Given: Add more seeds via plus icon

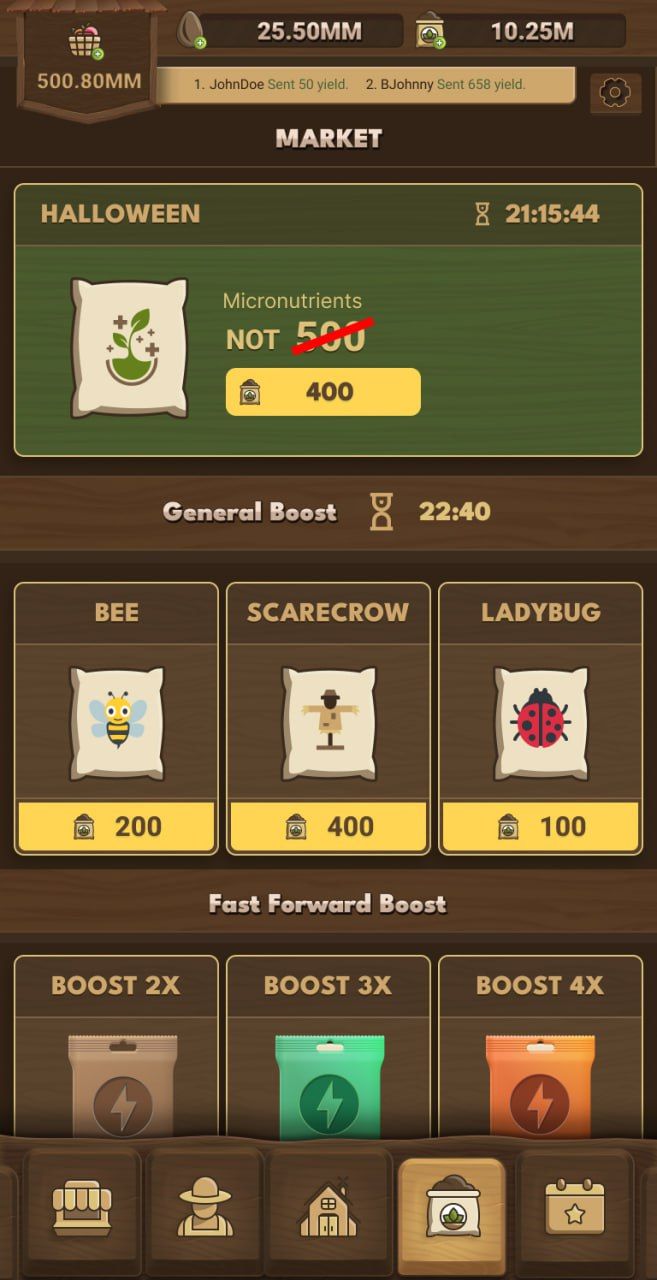Looking at the screenshot, I should pyautogui.click(x=200, y=42).
